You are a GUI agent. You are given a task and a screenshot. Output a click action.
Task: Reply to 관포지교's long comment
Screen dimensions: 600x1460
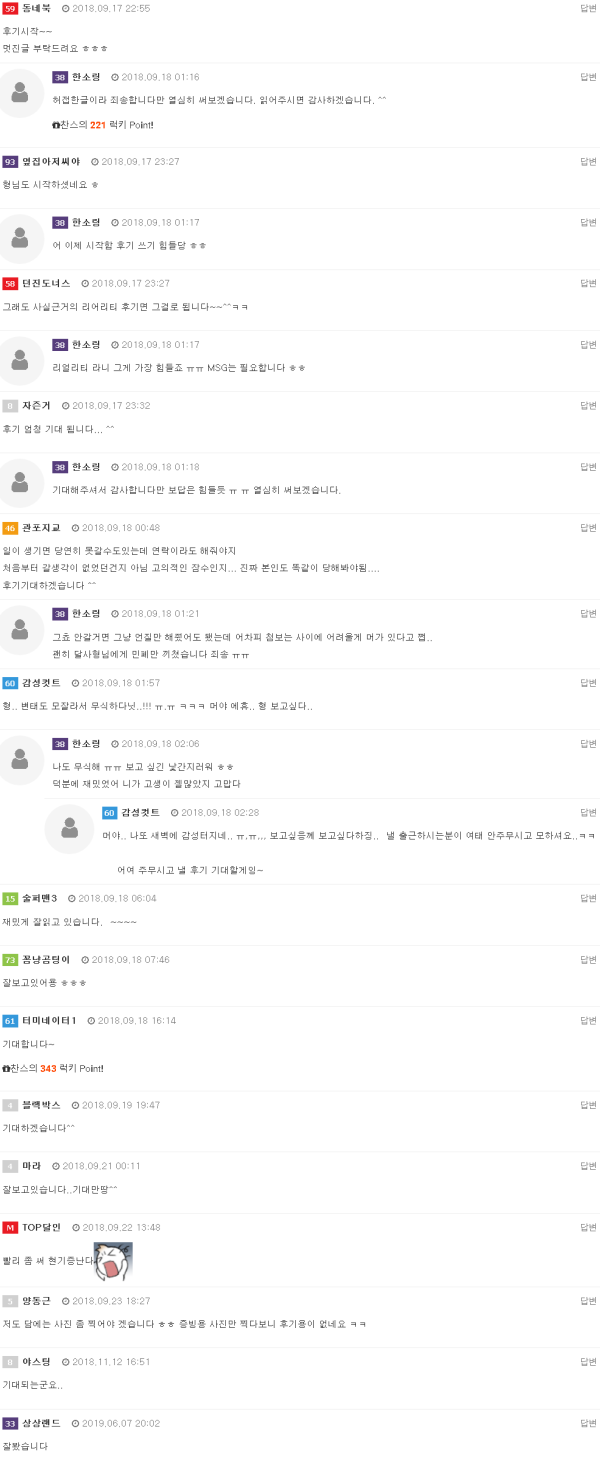588,527
